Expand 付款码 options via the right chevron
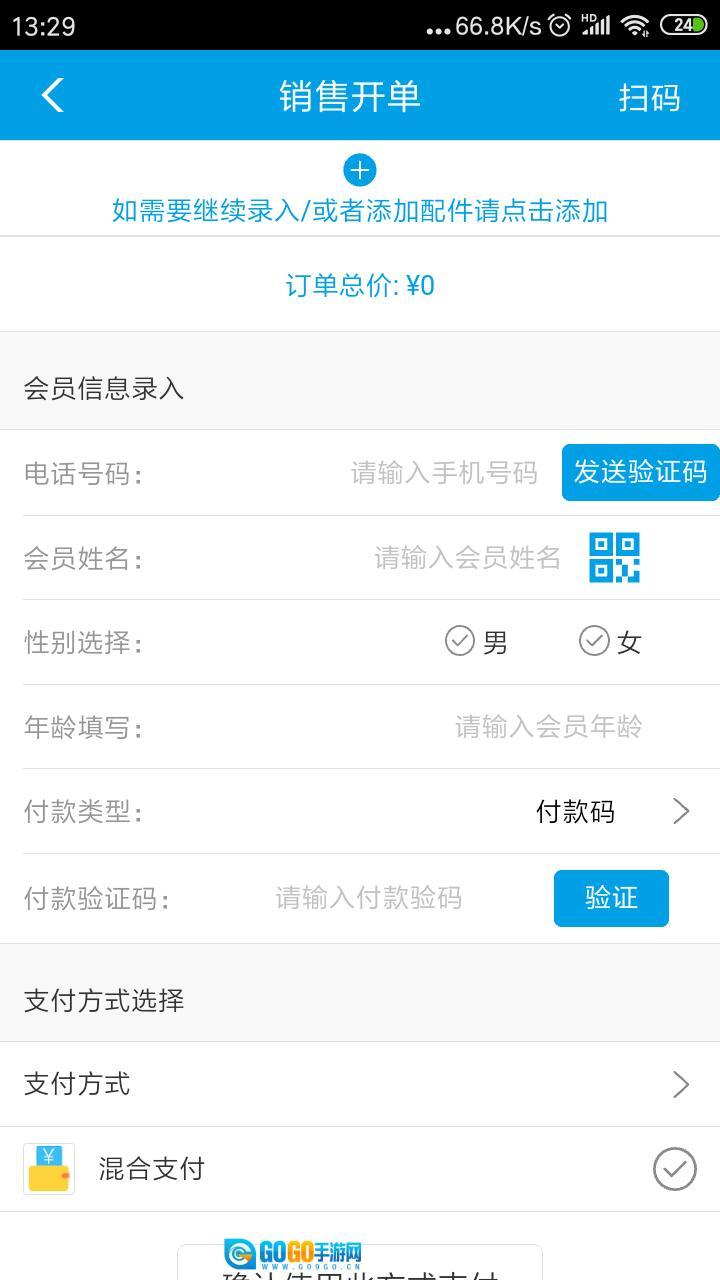Screen dimensions: 720x1280 point(683,812)
